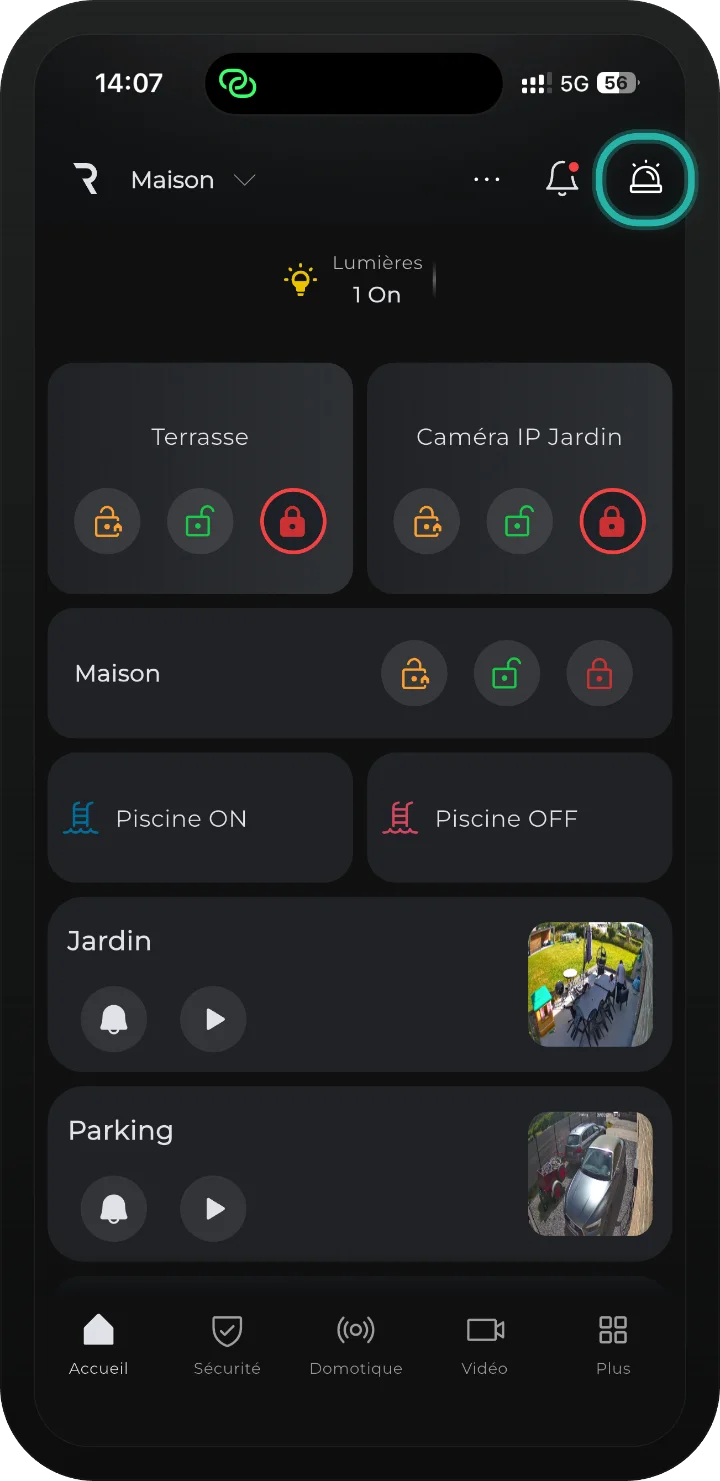Tap the bell button on Parking camera
The width and height of the screenshot is (720, 1481).
tap(114, 1209)
